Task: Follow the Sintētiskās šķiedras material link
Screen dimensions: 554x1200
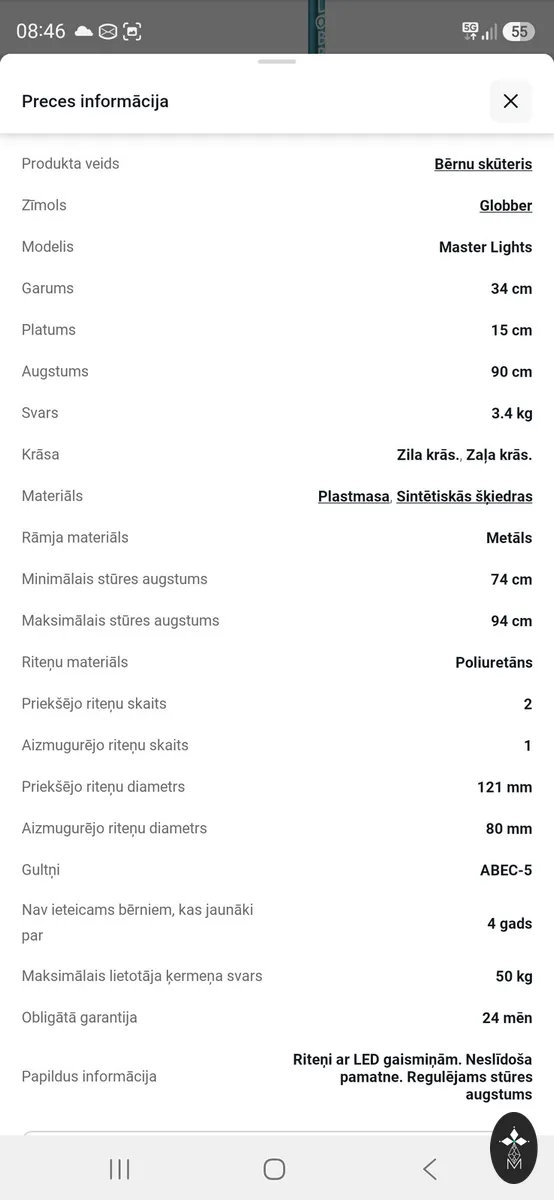Action: coord(464,496)
